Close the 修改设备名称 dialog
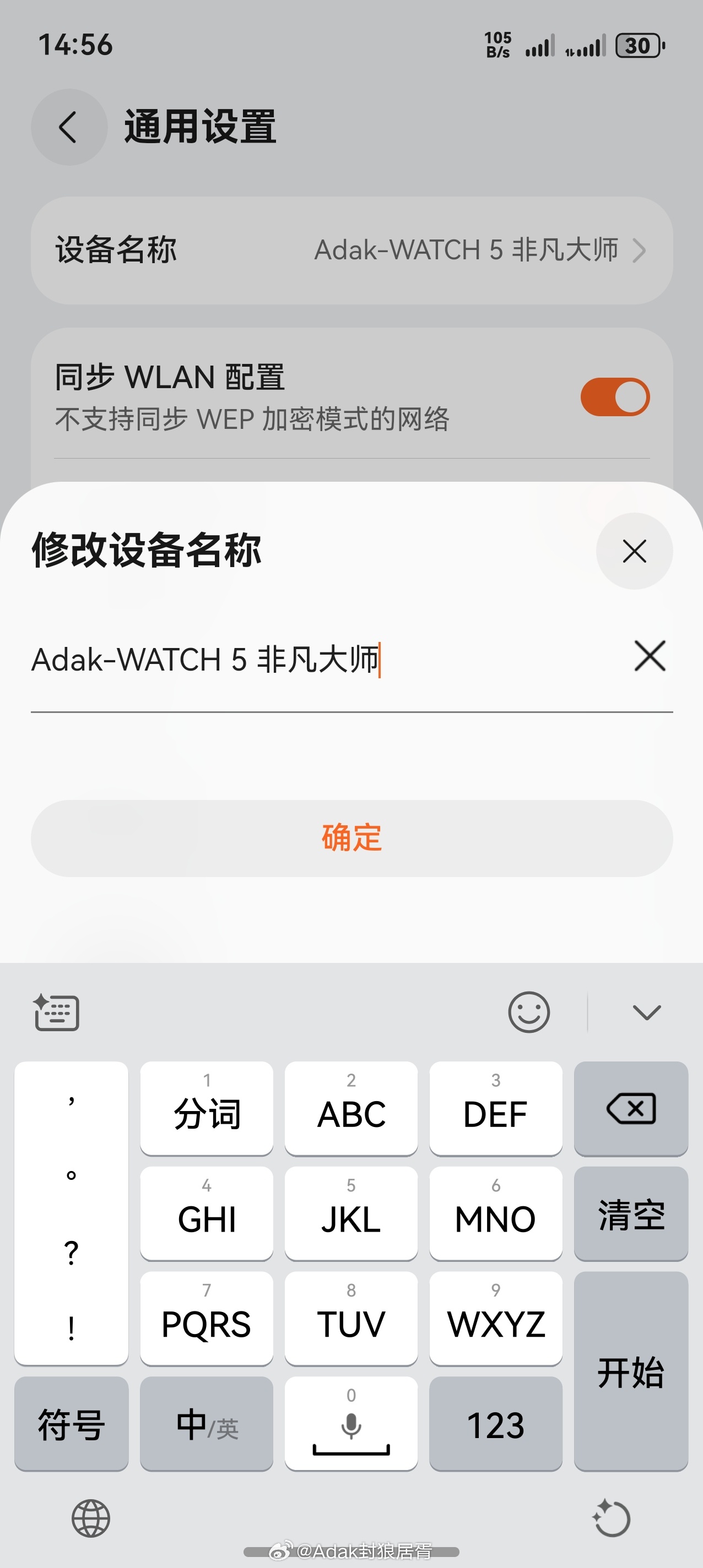The image size is (703, 1568). (634, 551)
